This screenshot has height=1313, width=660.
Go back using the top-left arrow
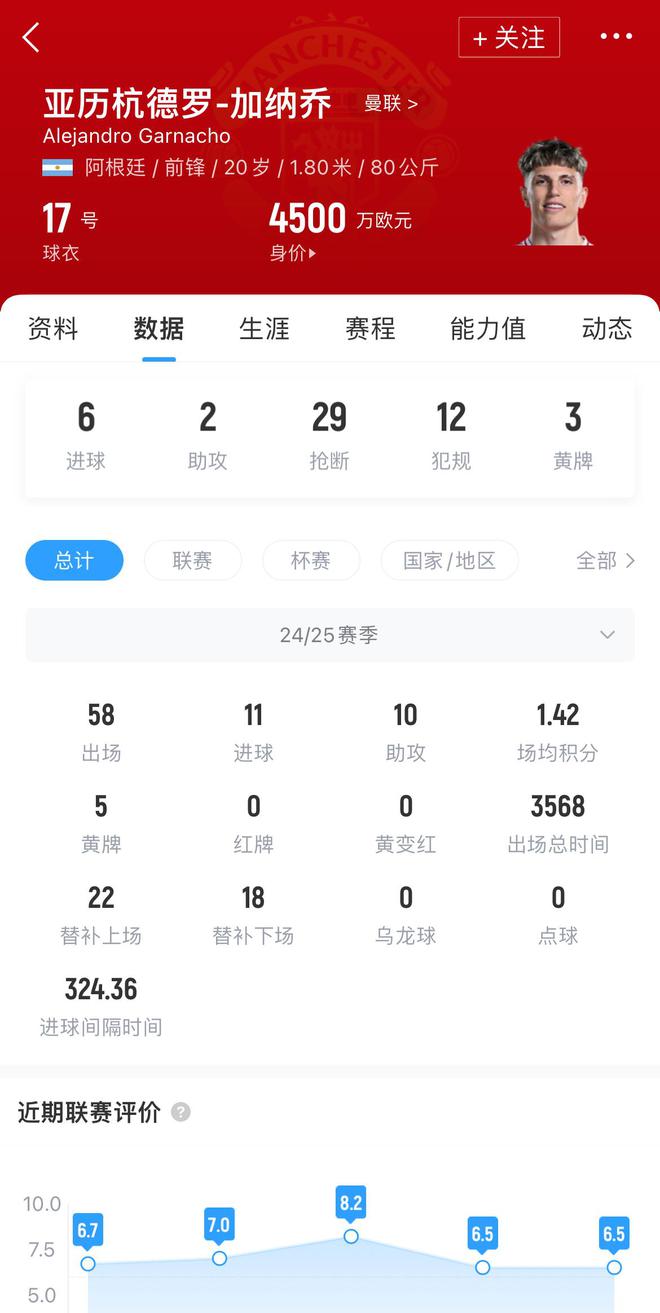tap(31, 38)
